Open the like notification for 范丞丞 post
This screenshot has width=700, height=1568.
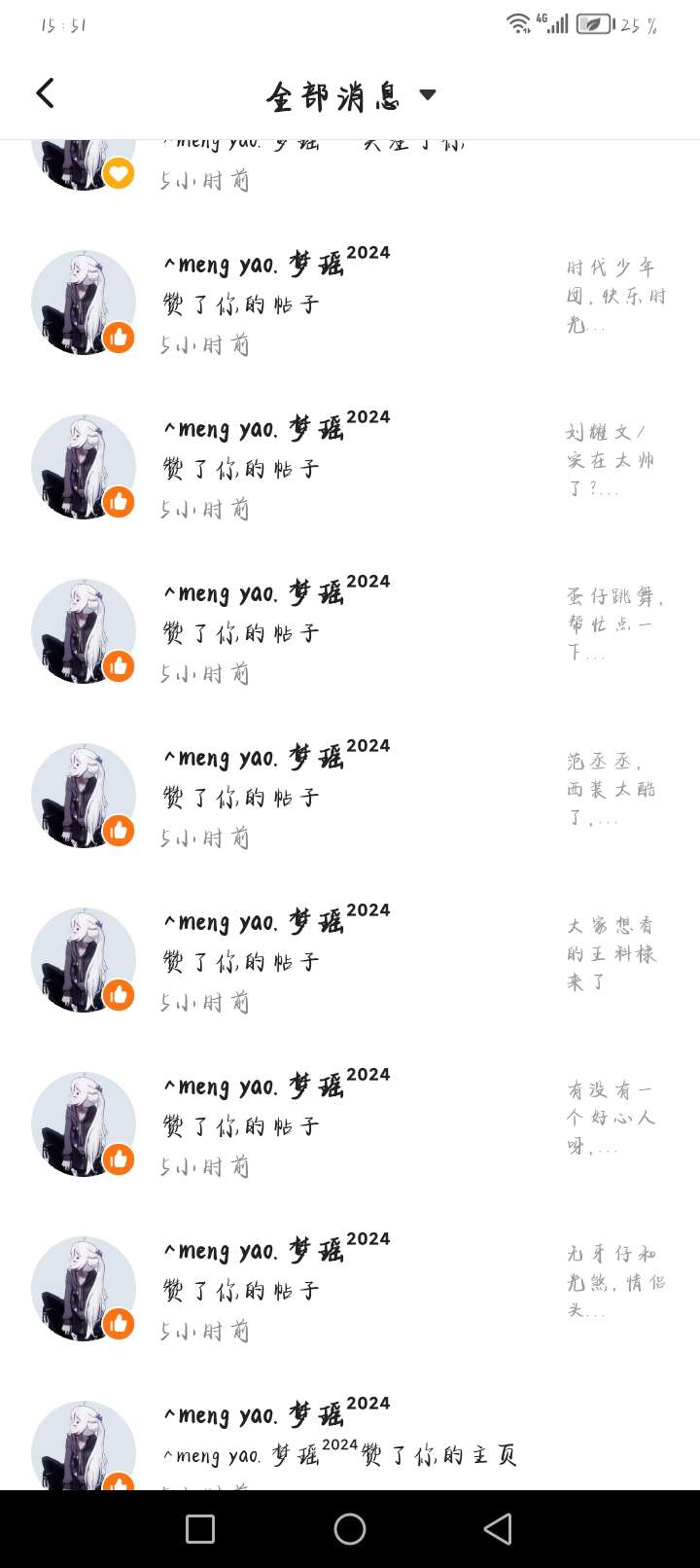[350, 797]
